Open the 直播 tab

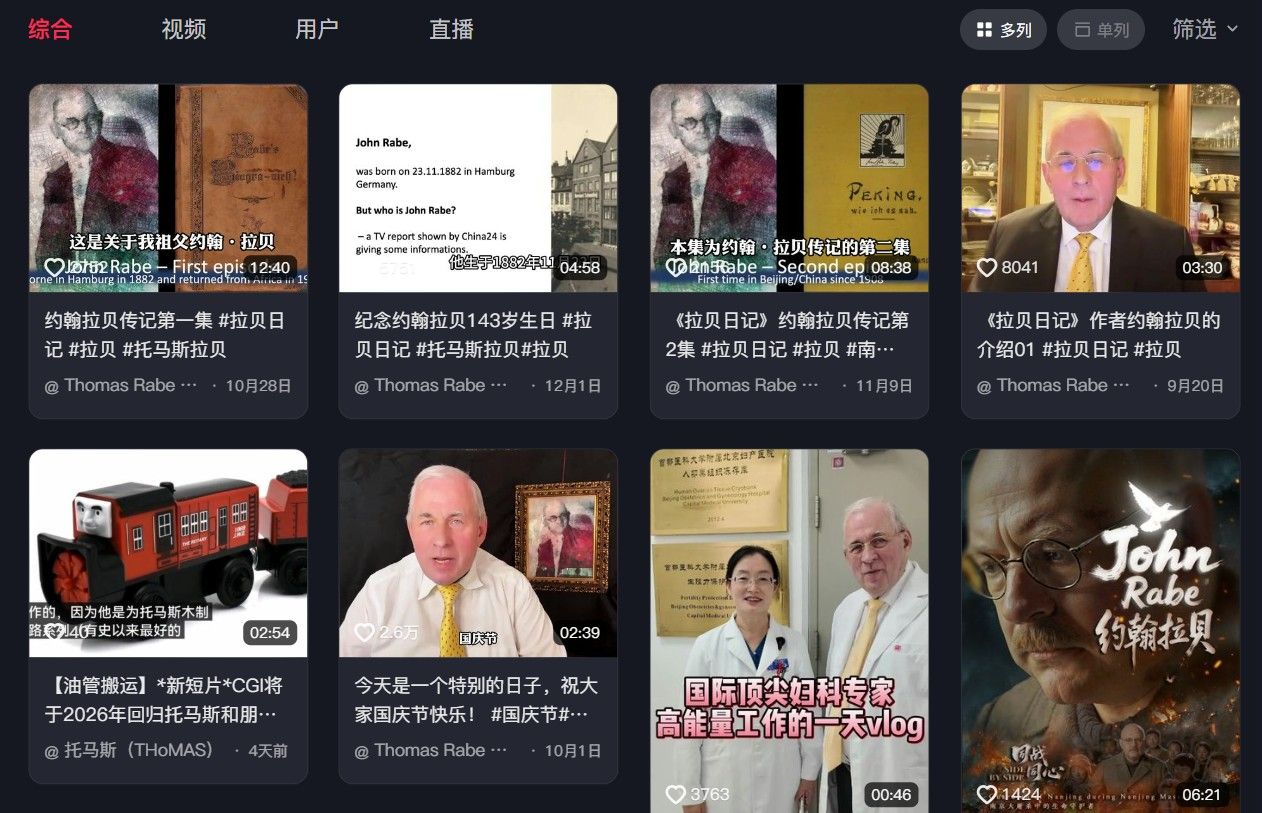(451, 29)
